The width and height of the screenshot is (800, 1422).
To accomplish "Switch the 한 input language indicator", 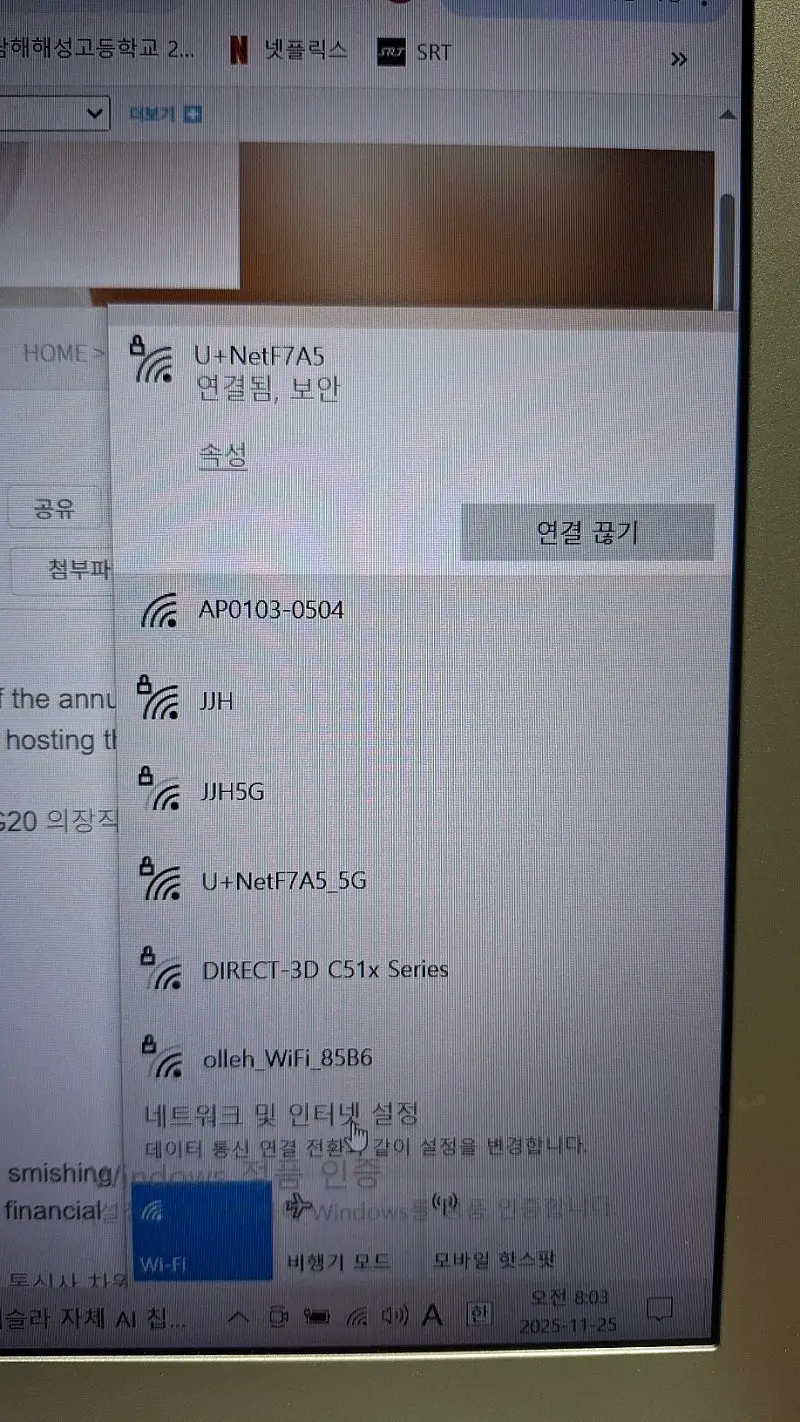I will tap(480, 1314).
